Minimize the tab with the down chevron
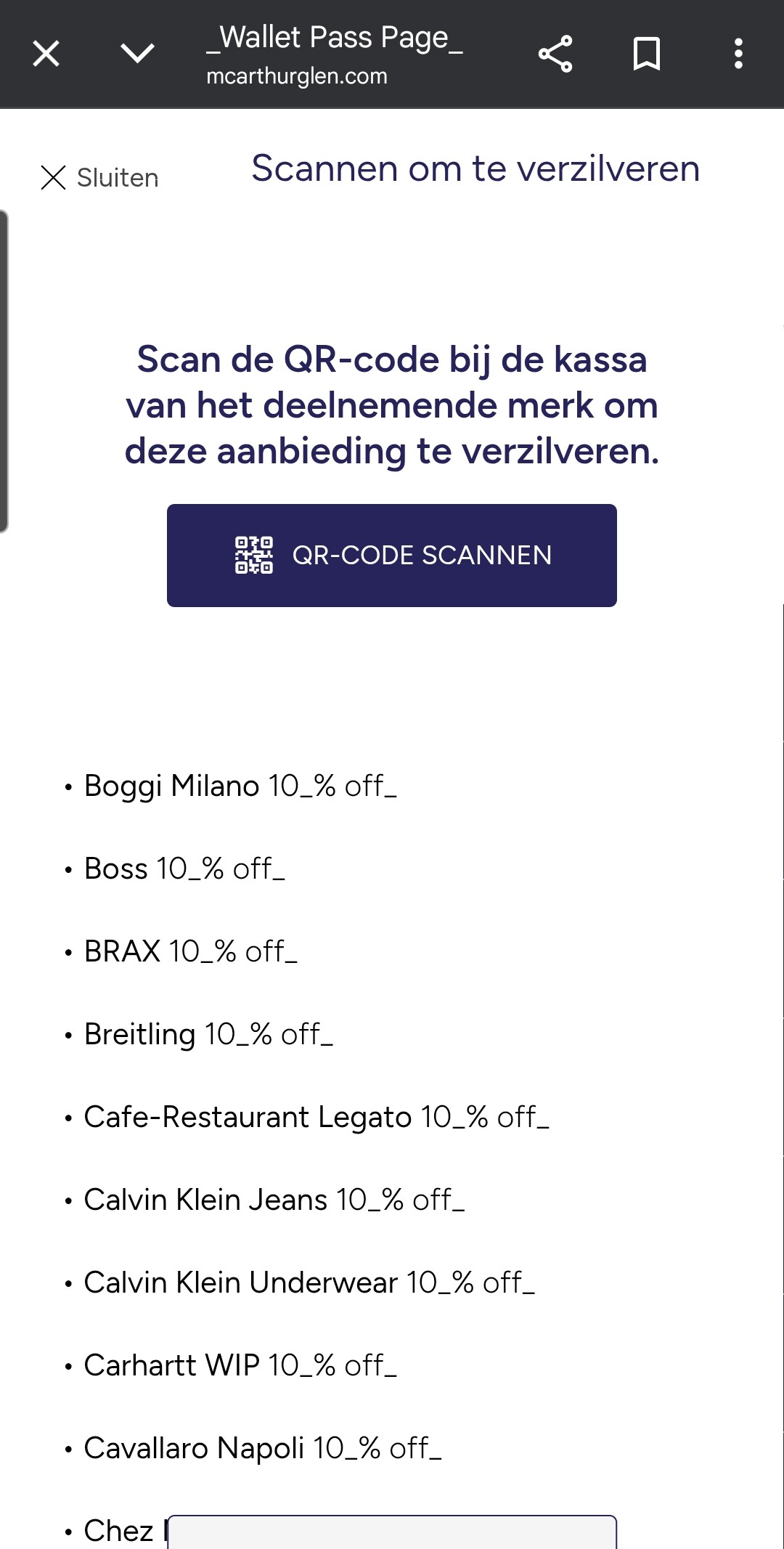The image size is (784, 1549). pyautogui.click(x=137, y=54)
